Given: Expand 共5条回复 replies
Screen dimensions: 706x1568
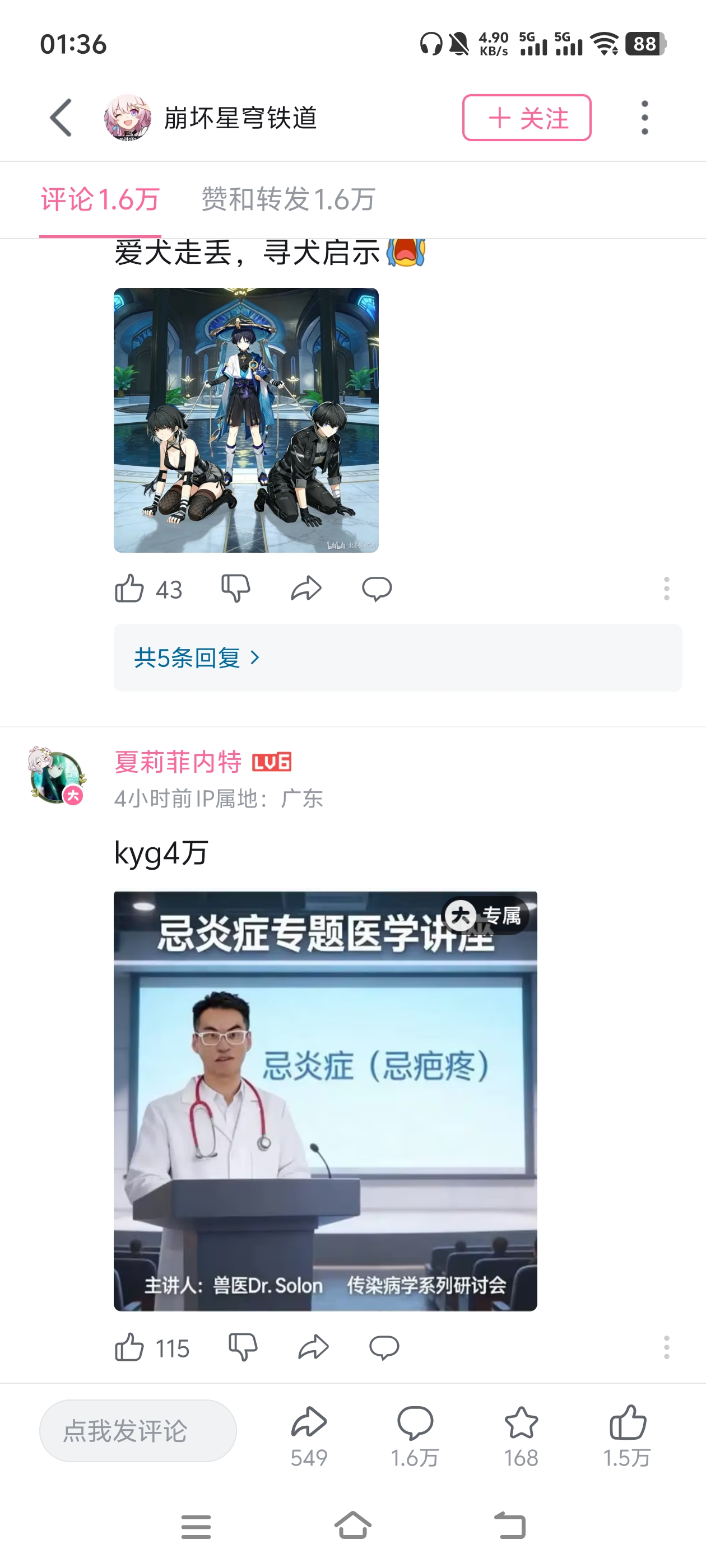Looking at the screenshot, I should [x=197, y=657].
